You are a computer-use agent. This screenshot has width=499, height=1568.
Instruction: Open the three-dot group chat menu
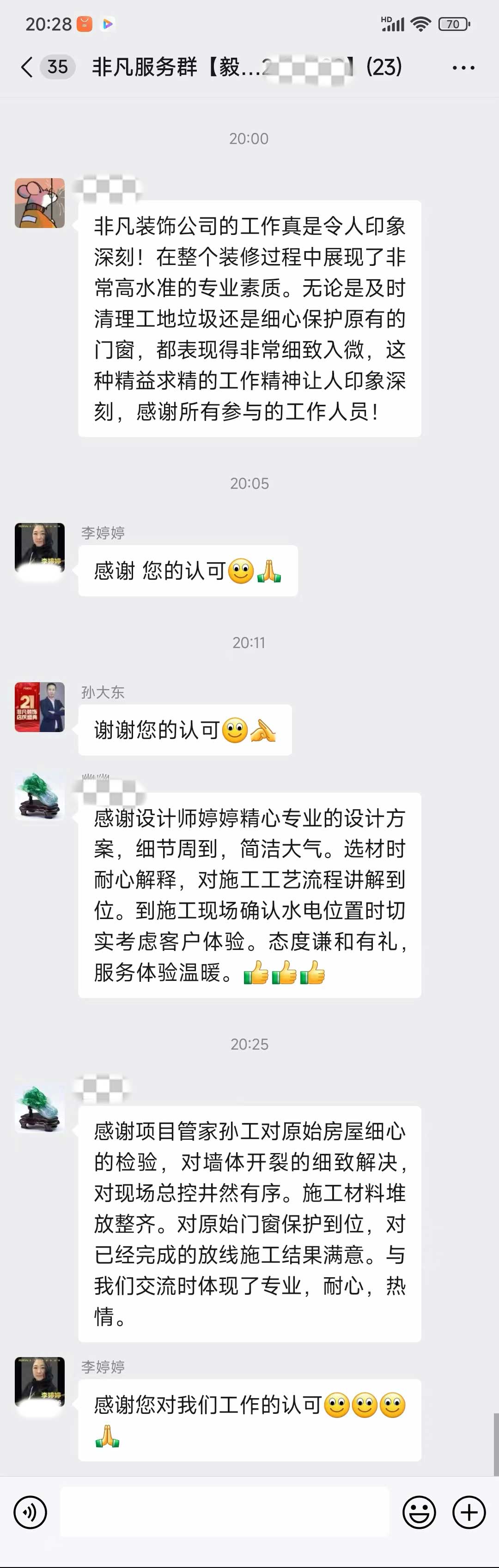click(463, 67)
